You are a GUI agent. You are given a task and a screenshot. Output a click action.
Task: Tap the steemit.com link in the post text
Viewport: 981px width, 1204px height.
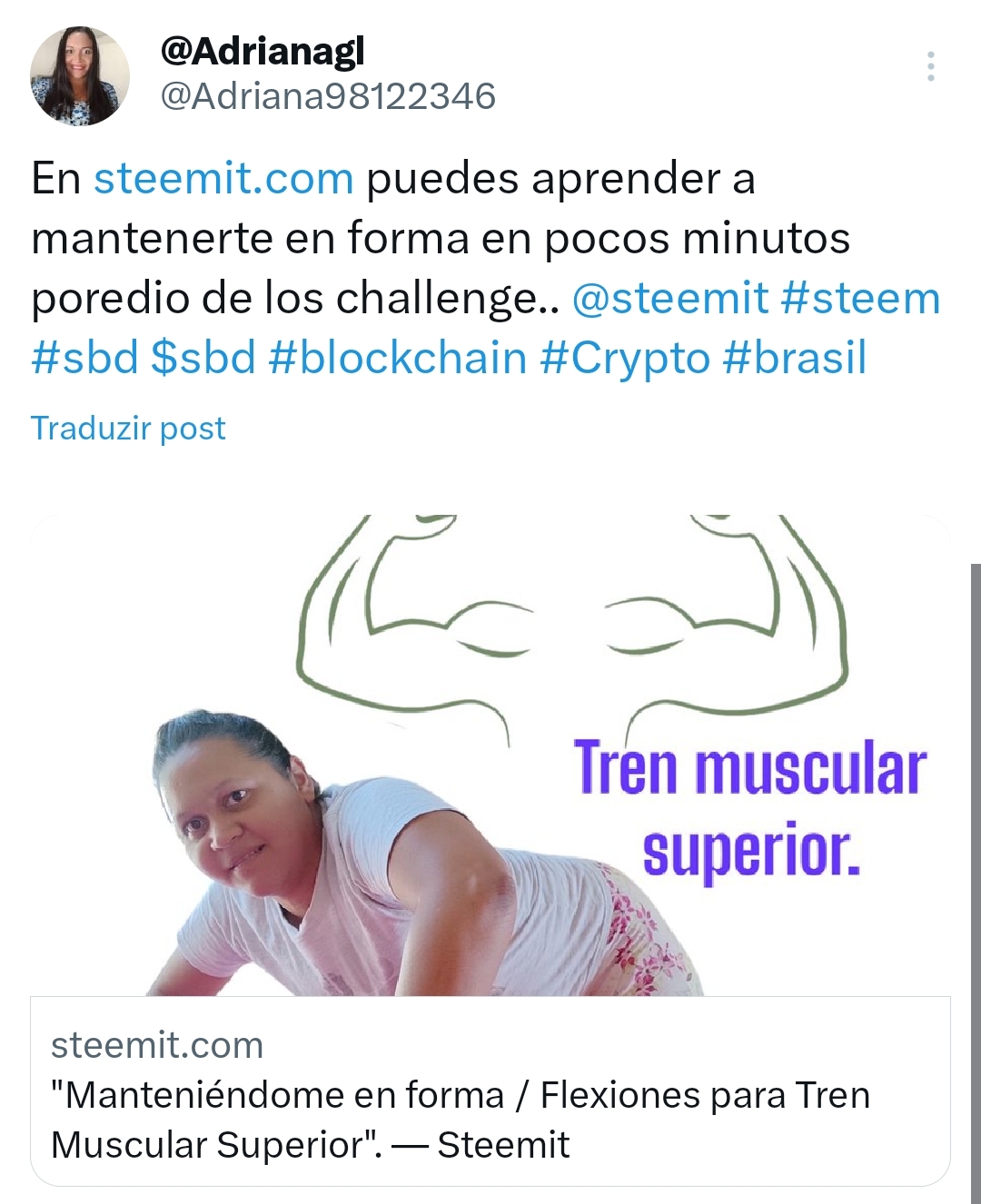(x=223, y=179)
